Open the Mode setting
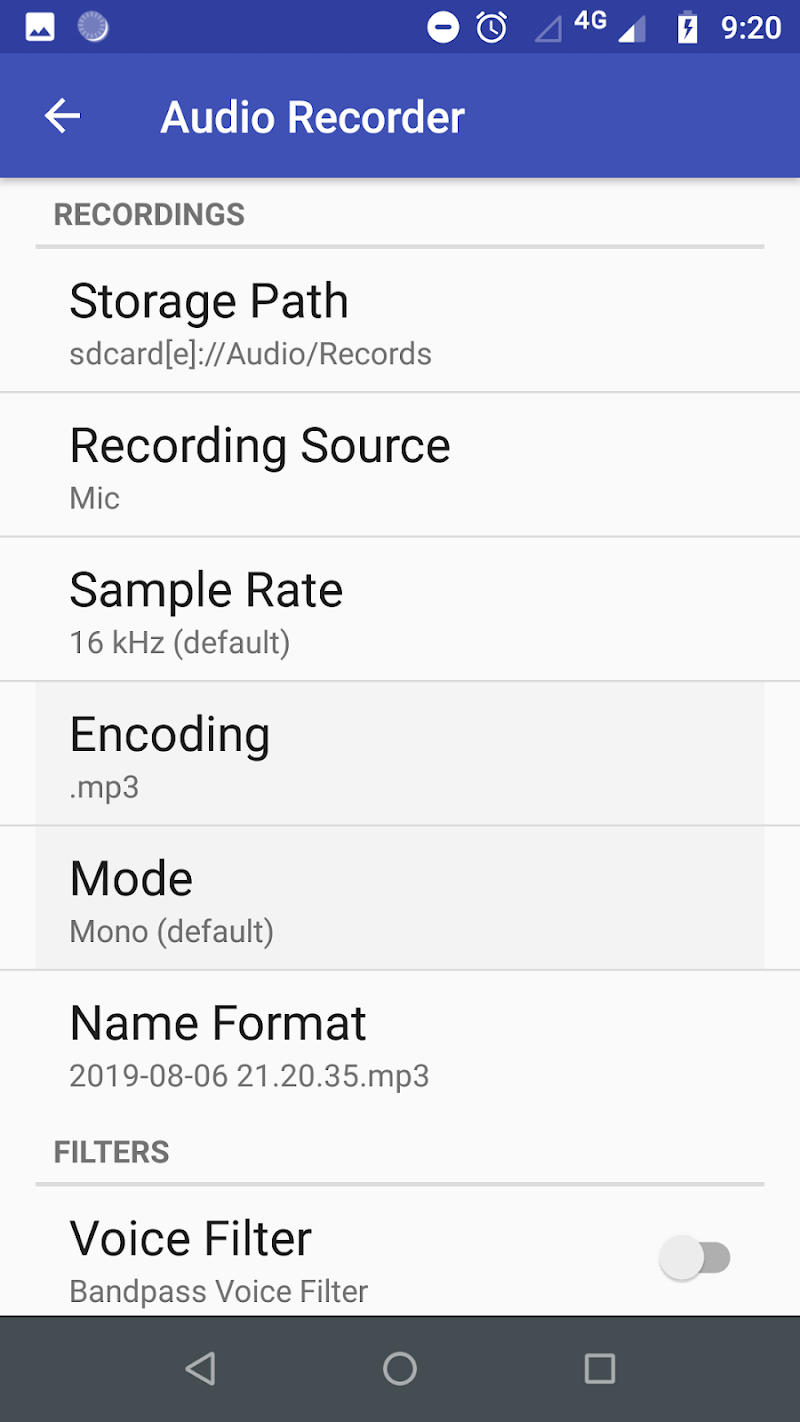 tap(400, 899)
